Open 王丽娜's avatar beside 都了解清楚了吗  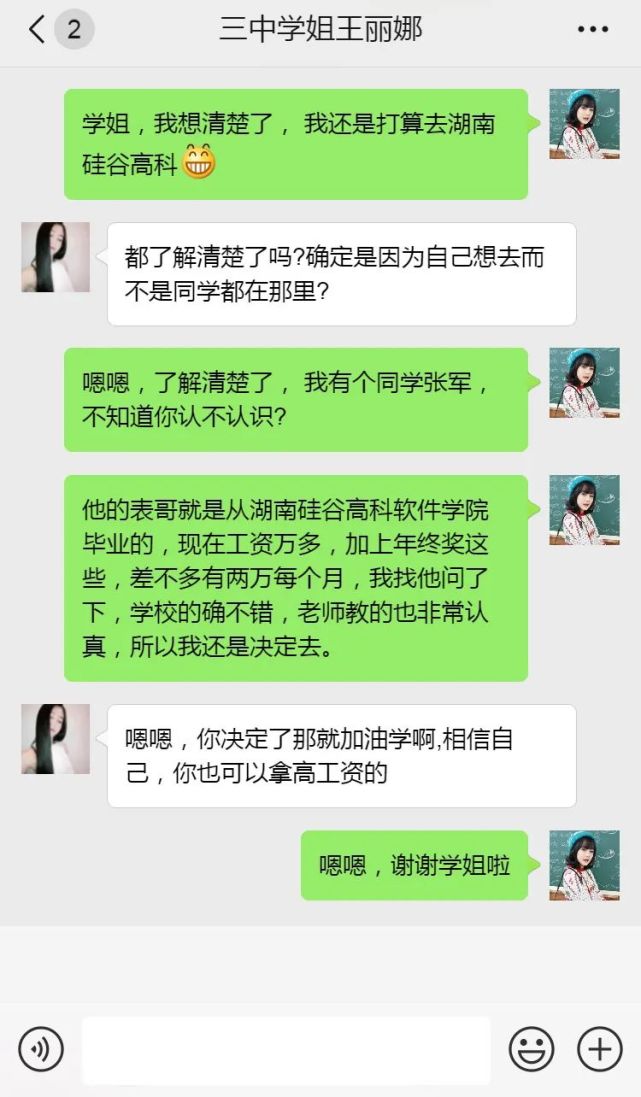coord(56,257)
